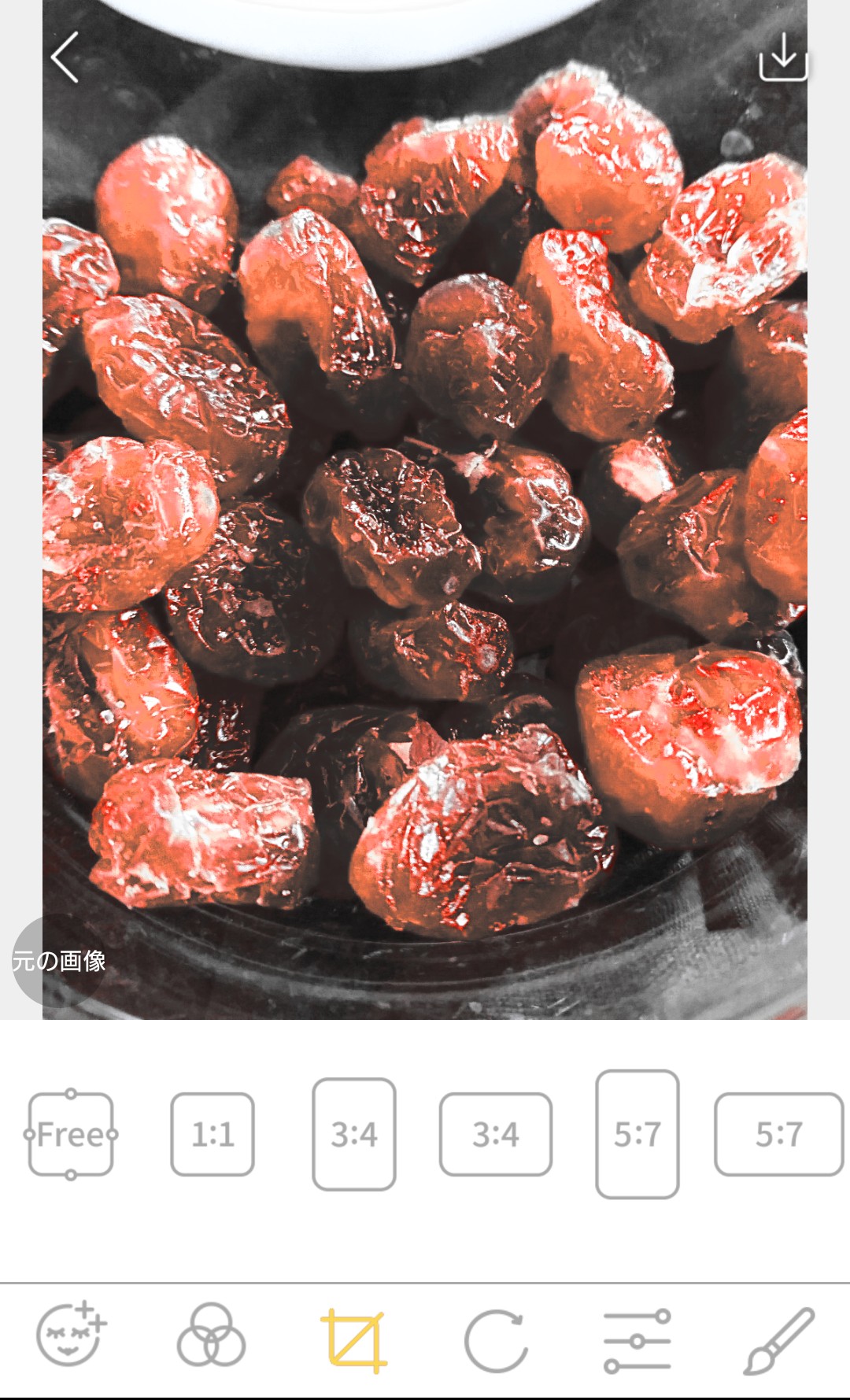Go back using the top arrow
Viewport: 850px width, 1400px height.
(65, 57)
